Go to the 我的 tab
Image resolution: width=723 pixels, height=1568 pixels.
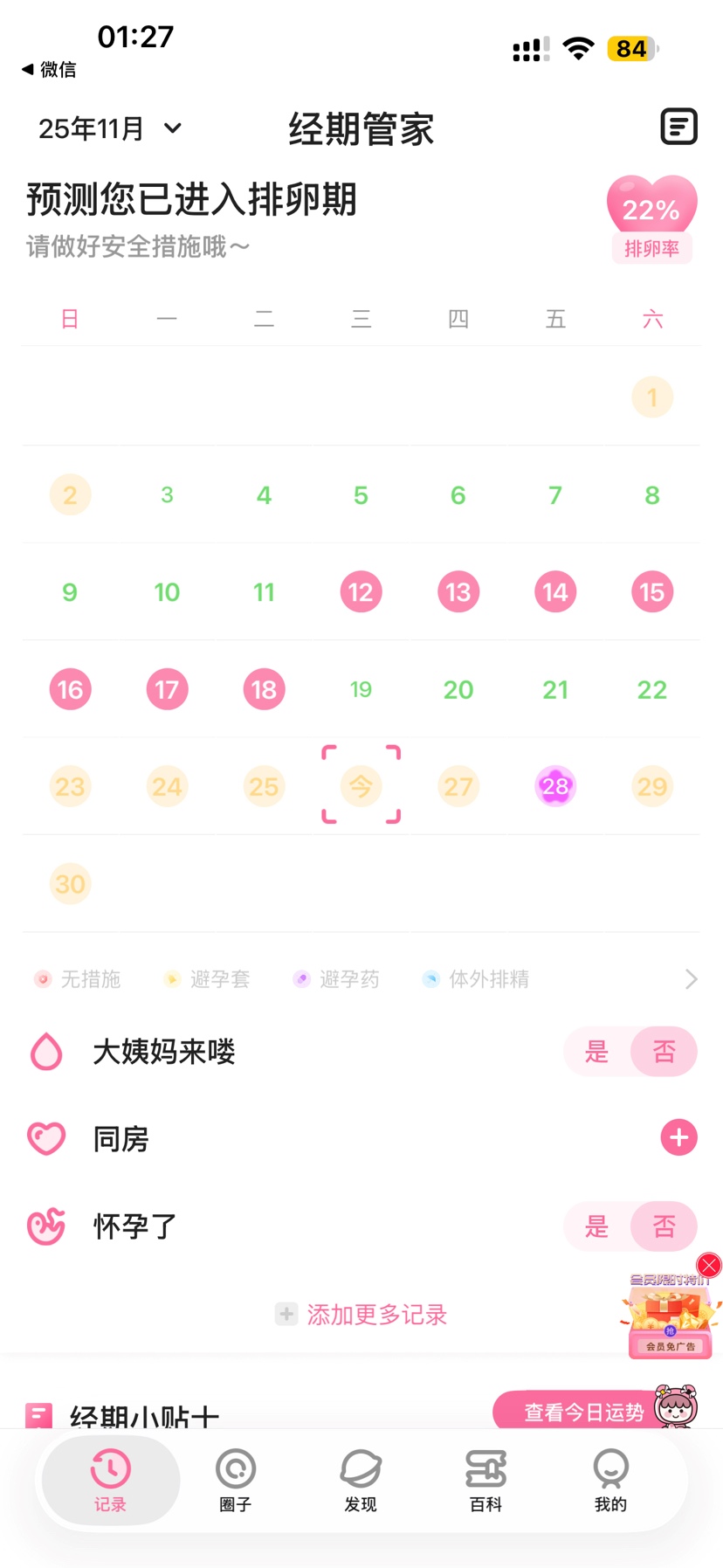(x=610, y=1480)
